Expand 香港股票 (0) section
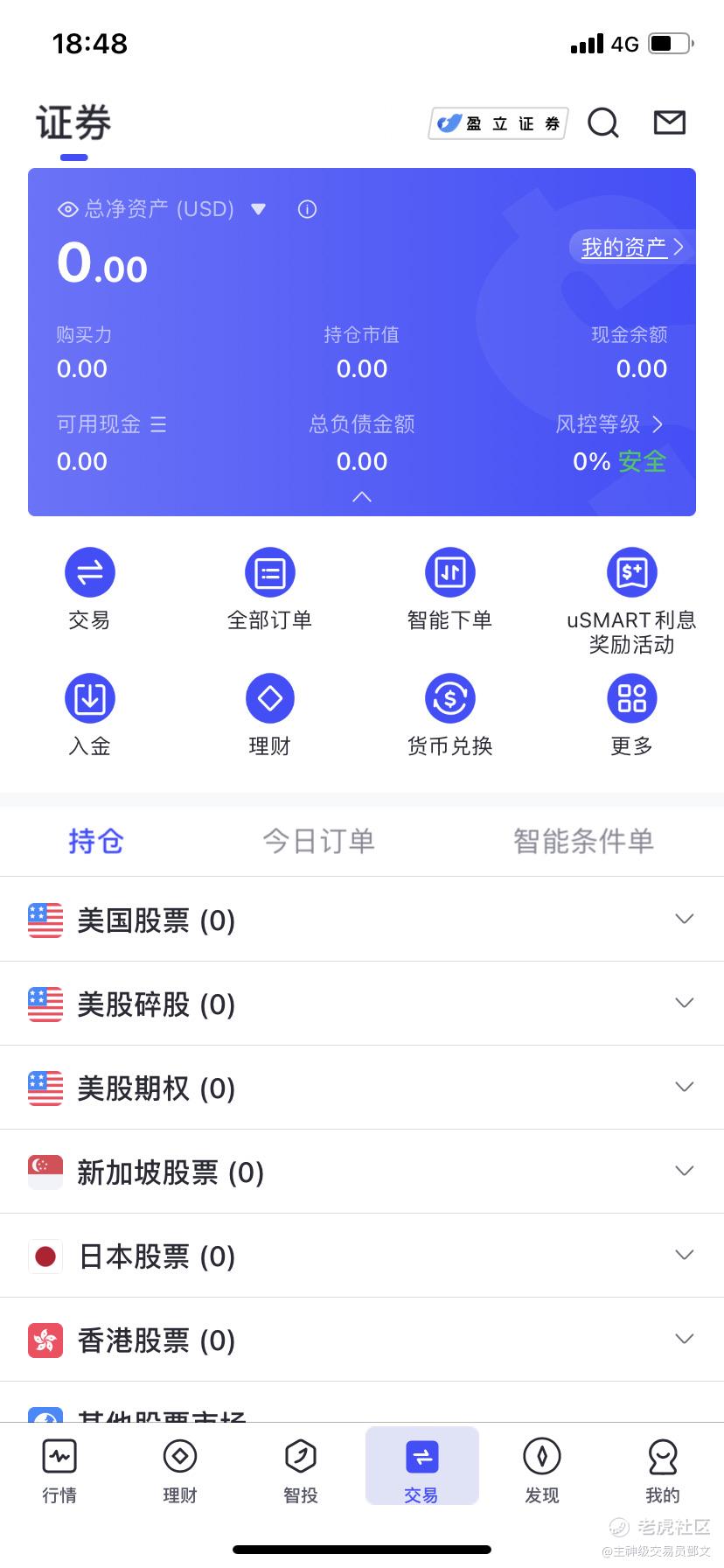Screen dimensions: 724x1568 pyautogui.click(x=362, y=1340)
